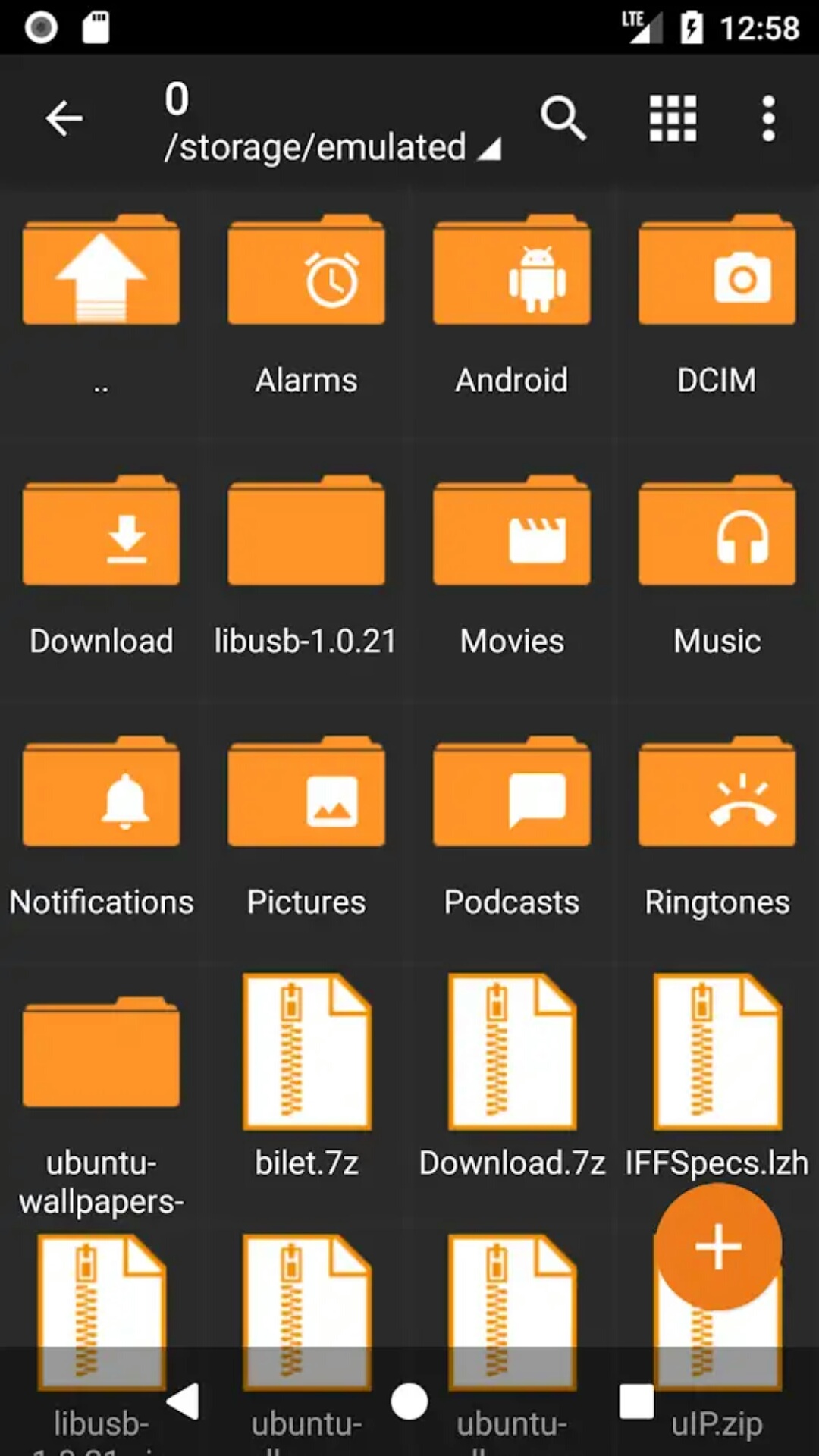Go to the system home screen

tap(409, 1401)
